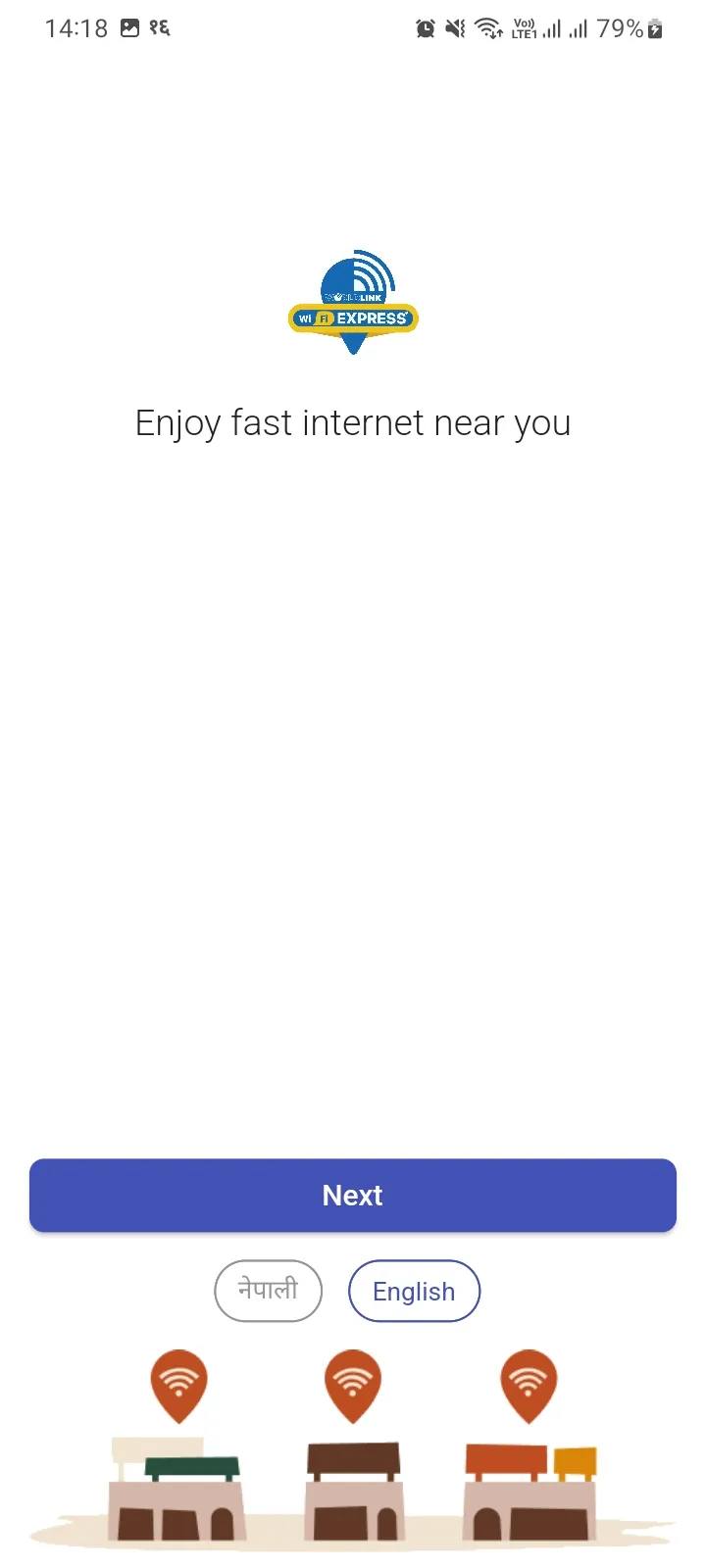Switch language to नेपाली

click(x=268, y=1291)
